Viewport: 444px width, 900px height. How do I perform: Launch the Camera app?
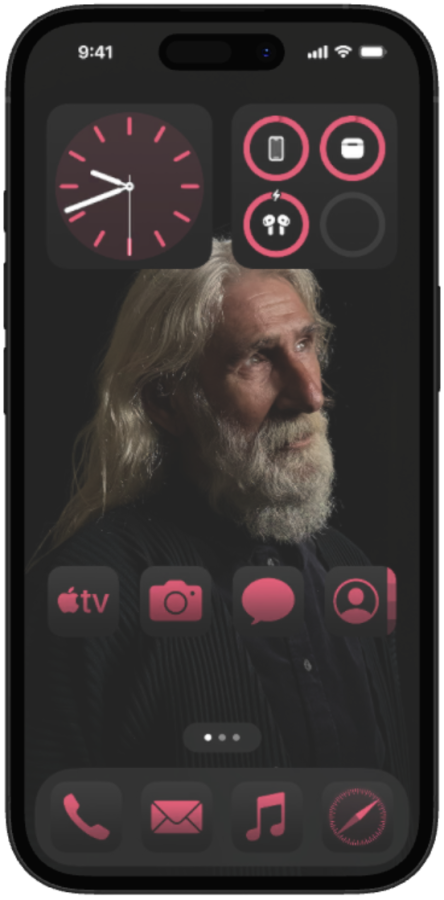click(x=176, y=601)
